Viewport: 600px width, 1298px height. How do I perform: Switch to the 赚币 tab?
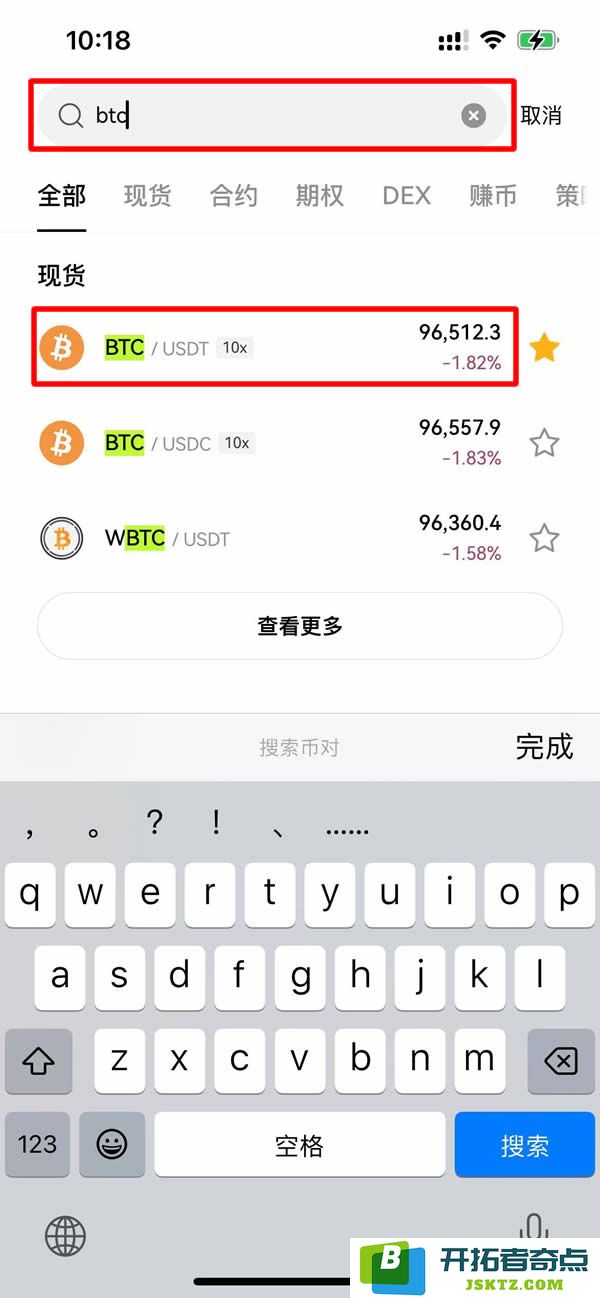(493, 196)
